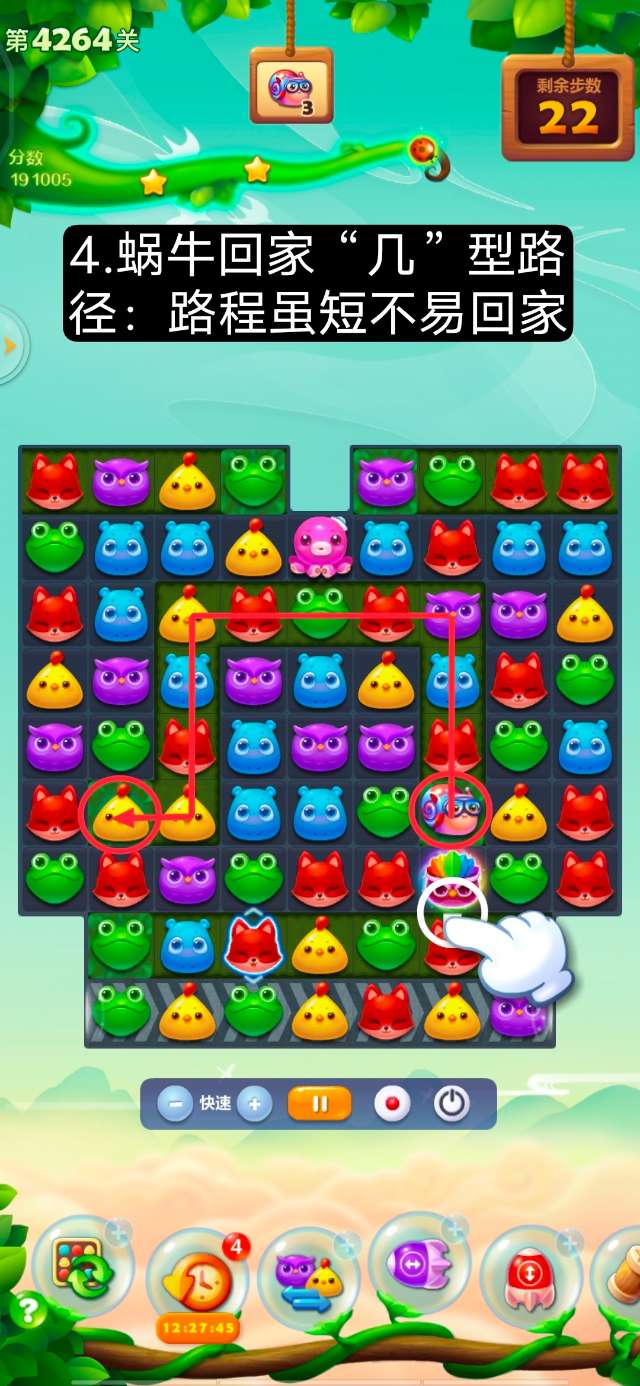Tap the pink octopus on the board
Screen dimensions: 640x1386
(321, 548)
